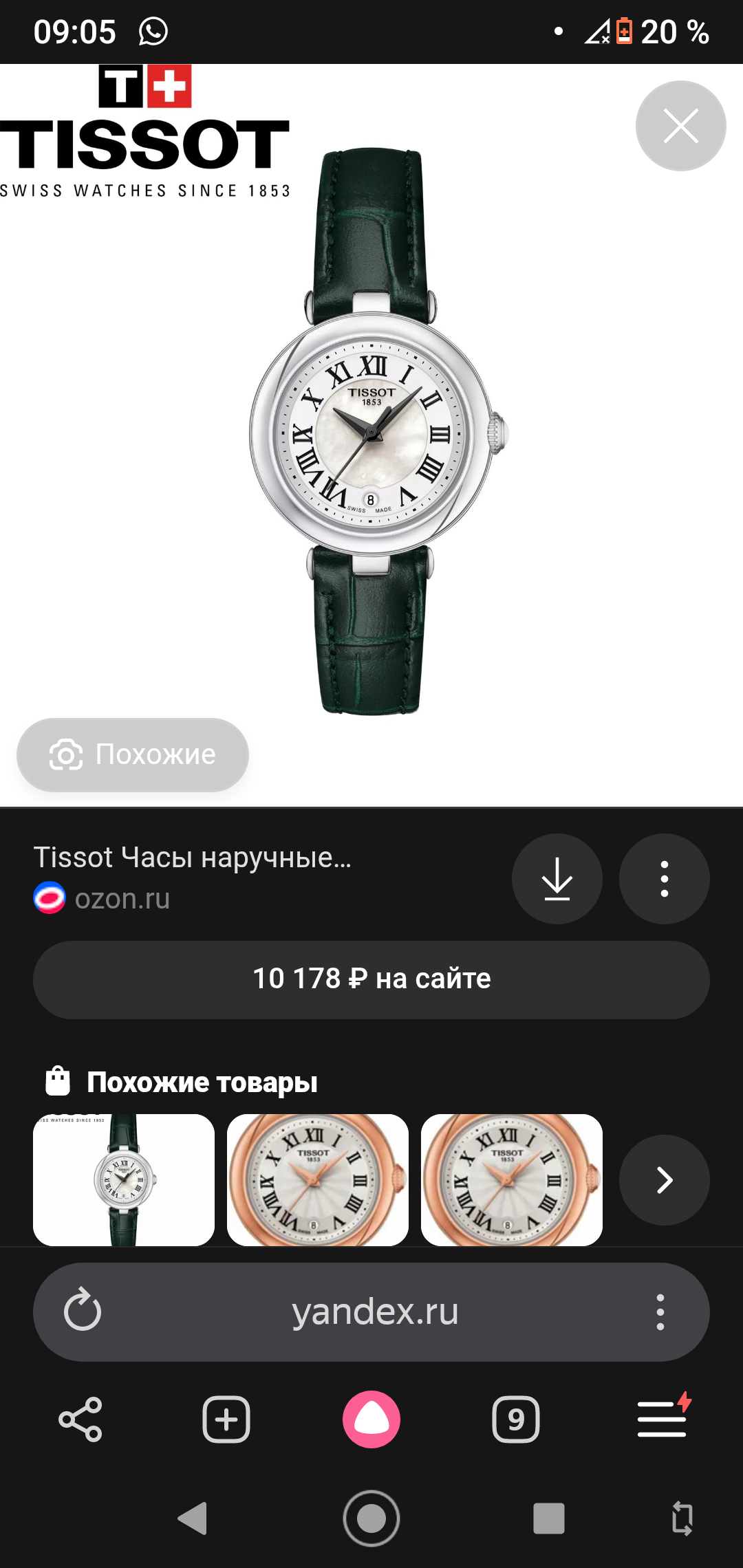Reload the page

pyautogui.click(x=83, y=1311)
